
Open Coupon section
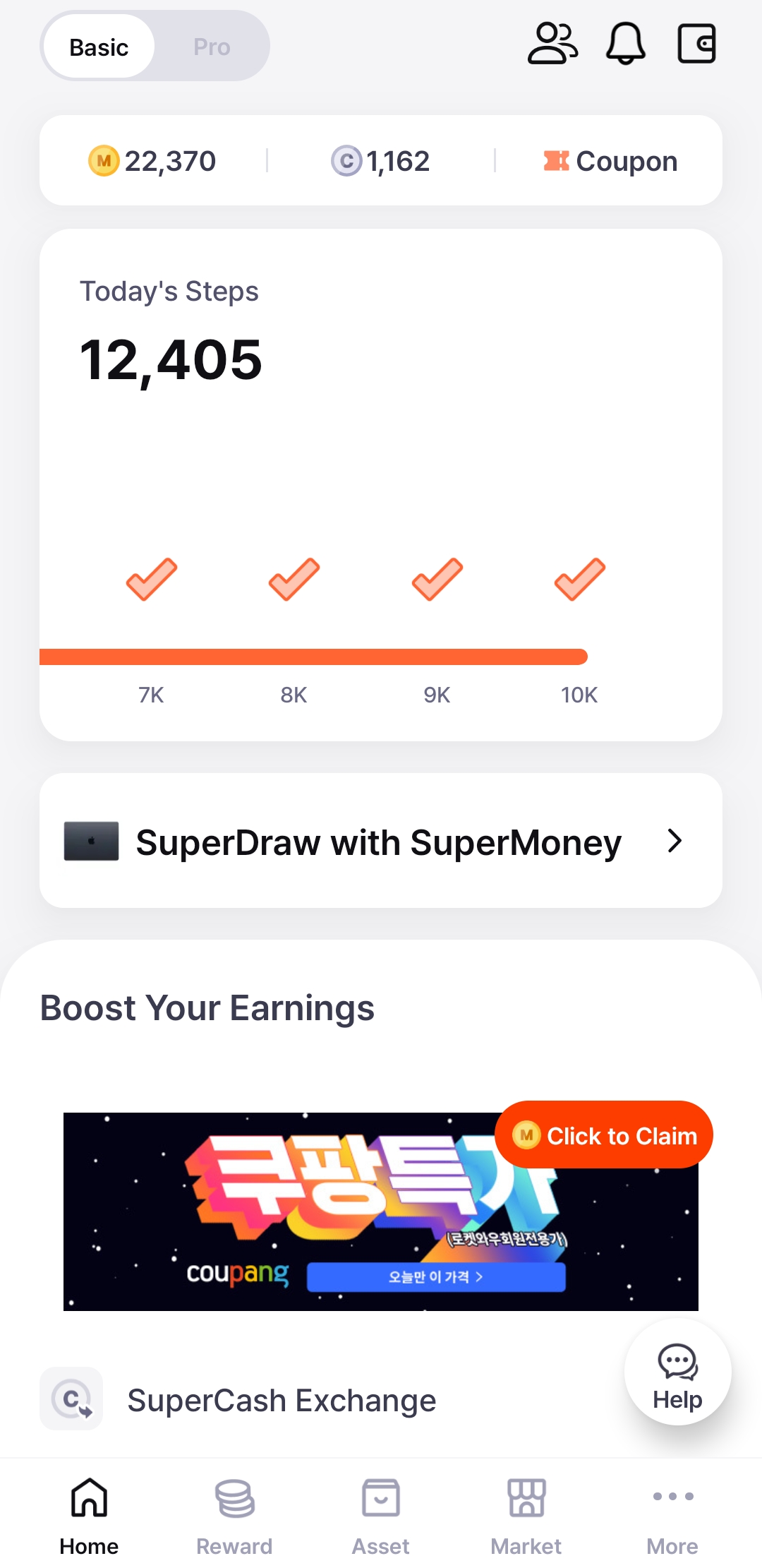tap(610, 161)
